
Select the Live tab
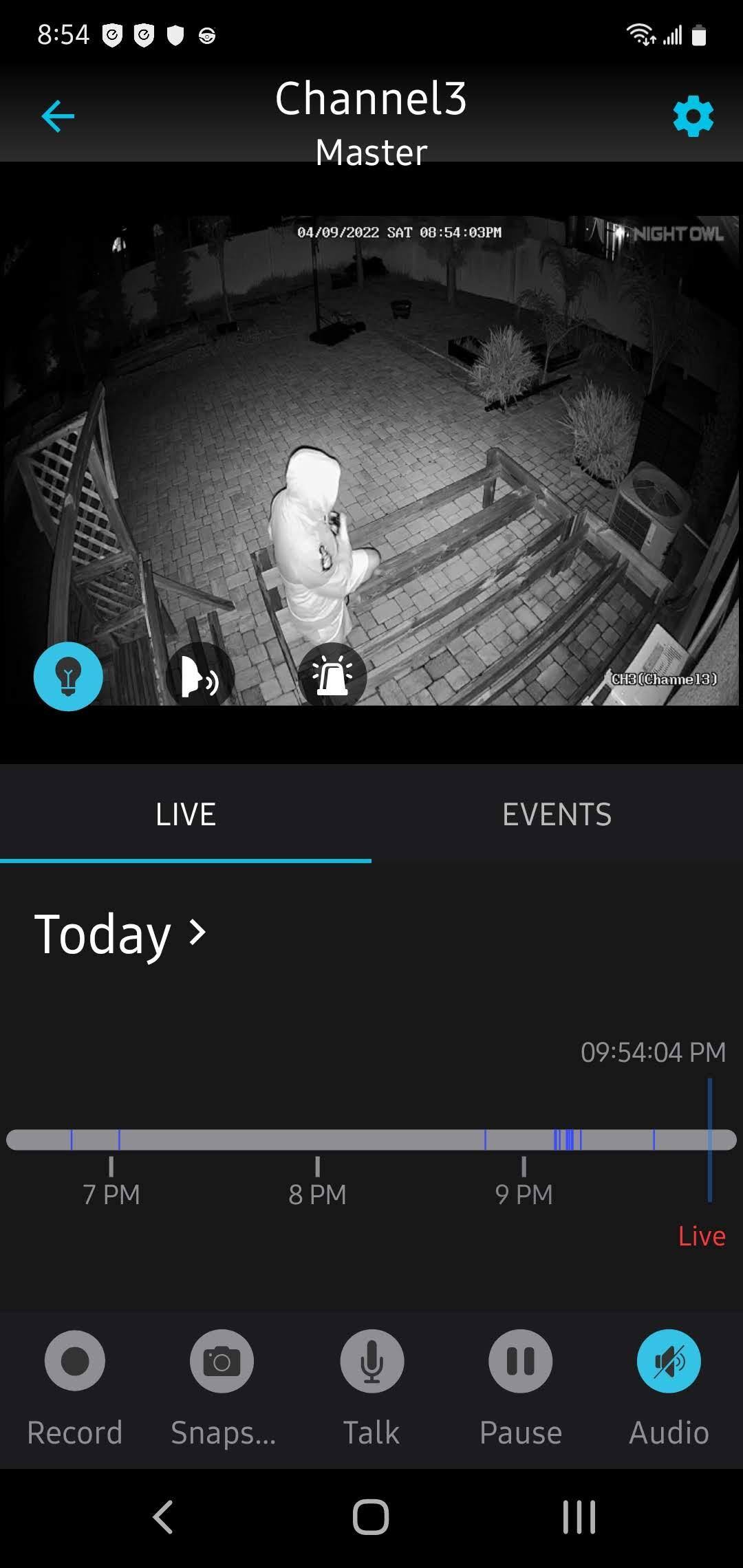coord(186,814)
